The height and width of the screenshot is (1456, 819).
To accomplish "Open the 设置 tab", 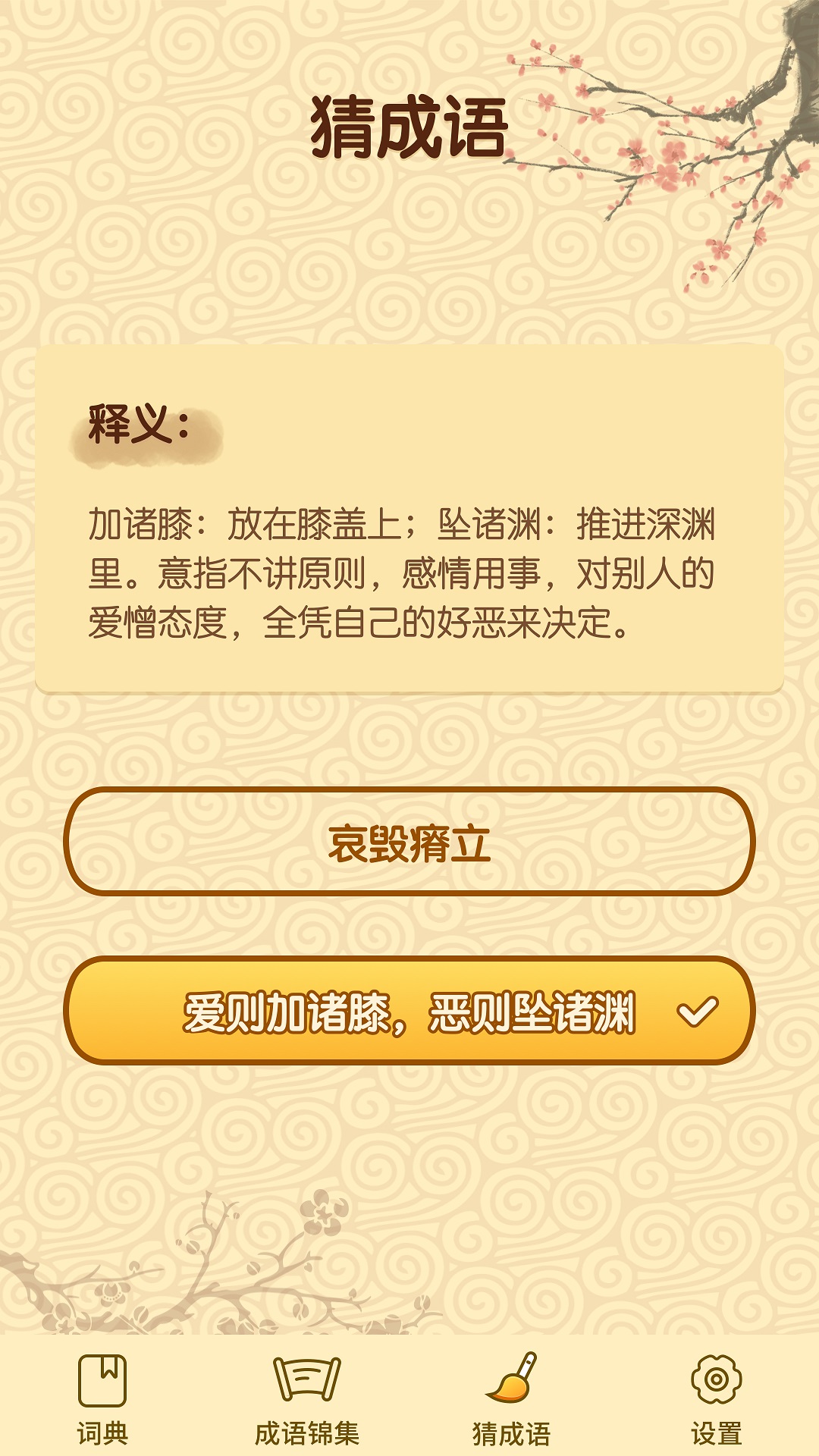I will click(716, 1400).
